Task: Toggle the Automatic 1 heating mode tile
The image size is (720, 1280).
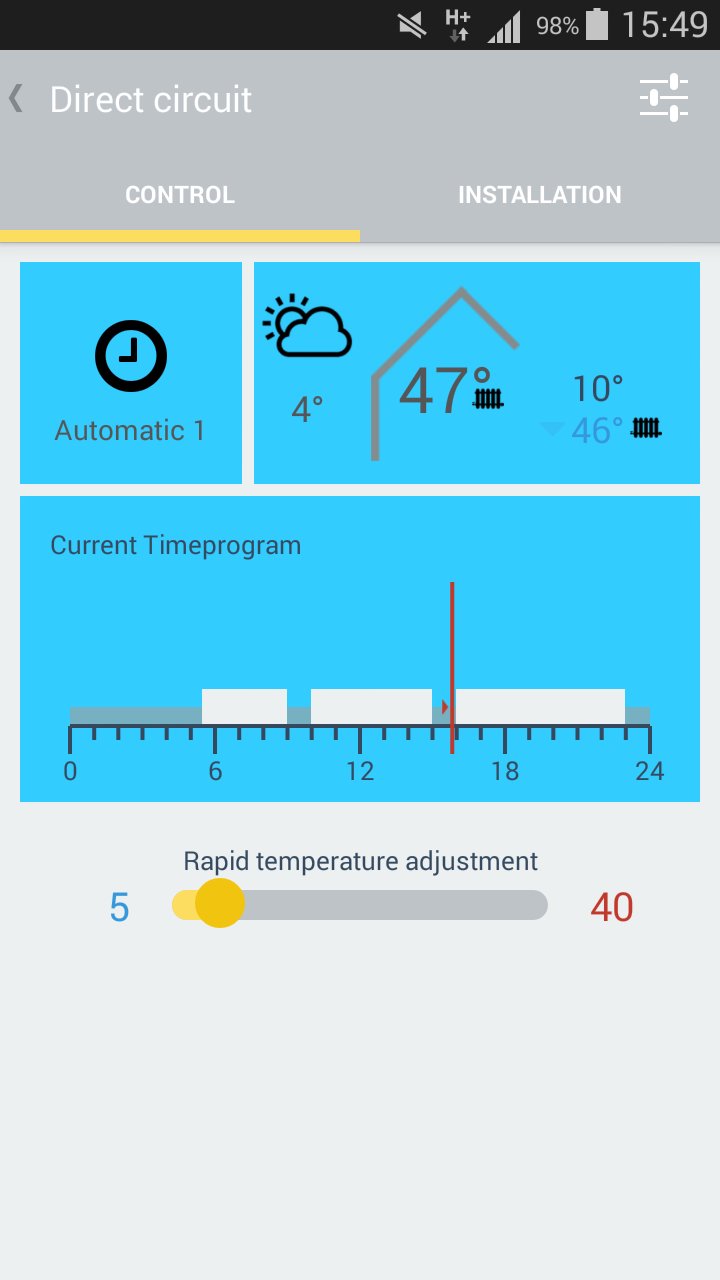Action: pos(130,372)
